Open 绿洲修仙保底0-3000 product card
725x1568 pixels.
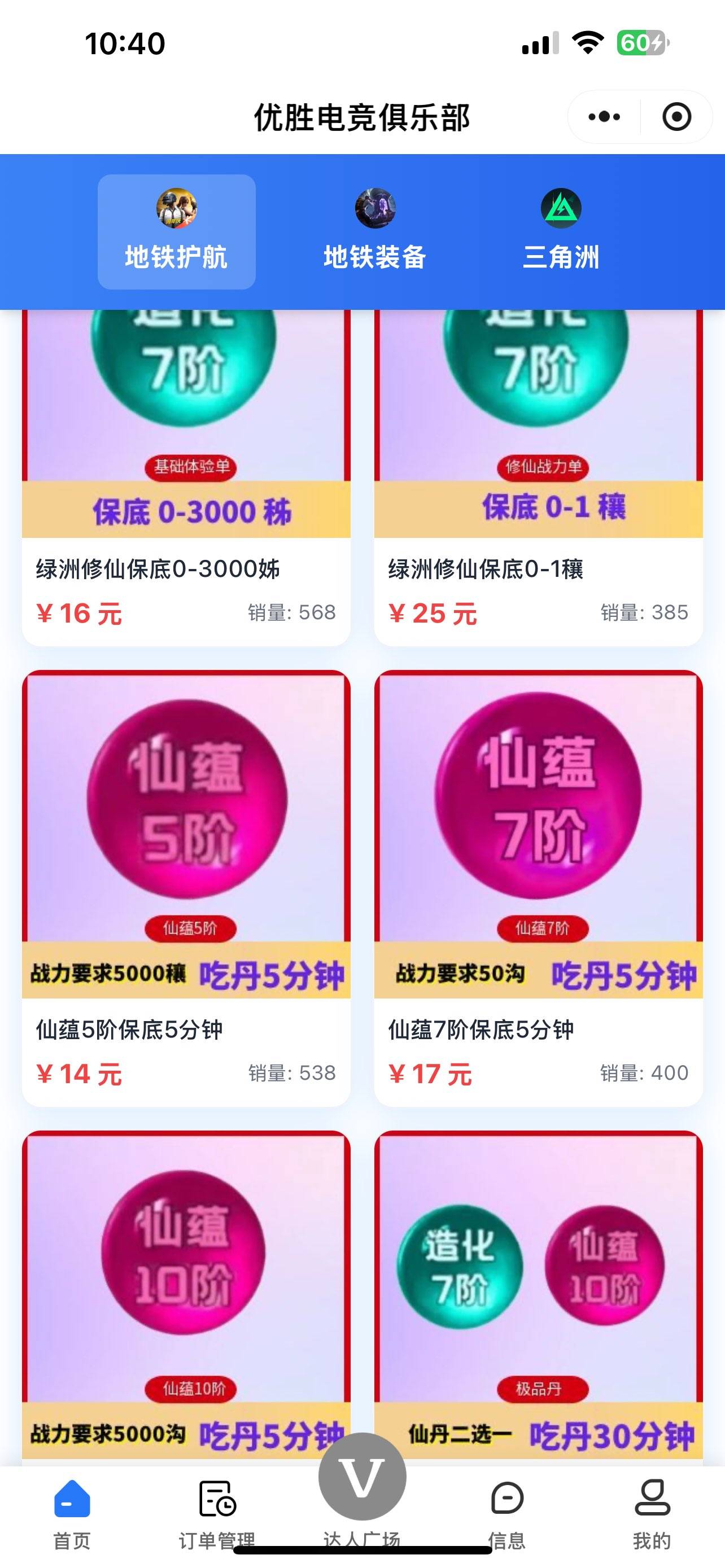[x=186, y=475]
